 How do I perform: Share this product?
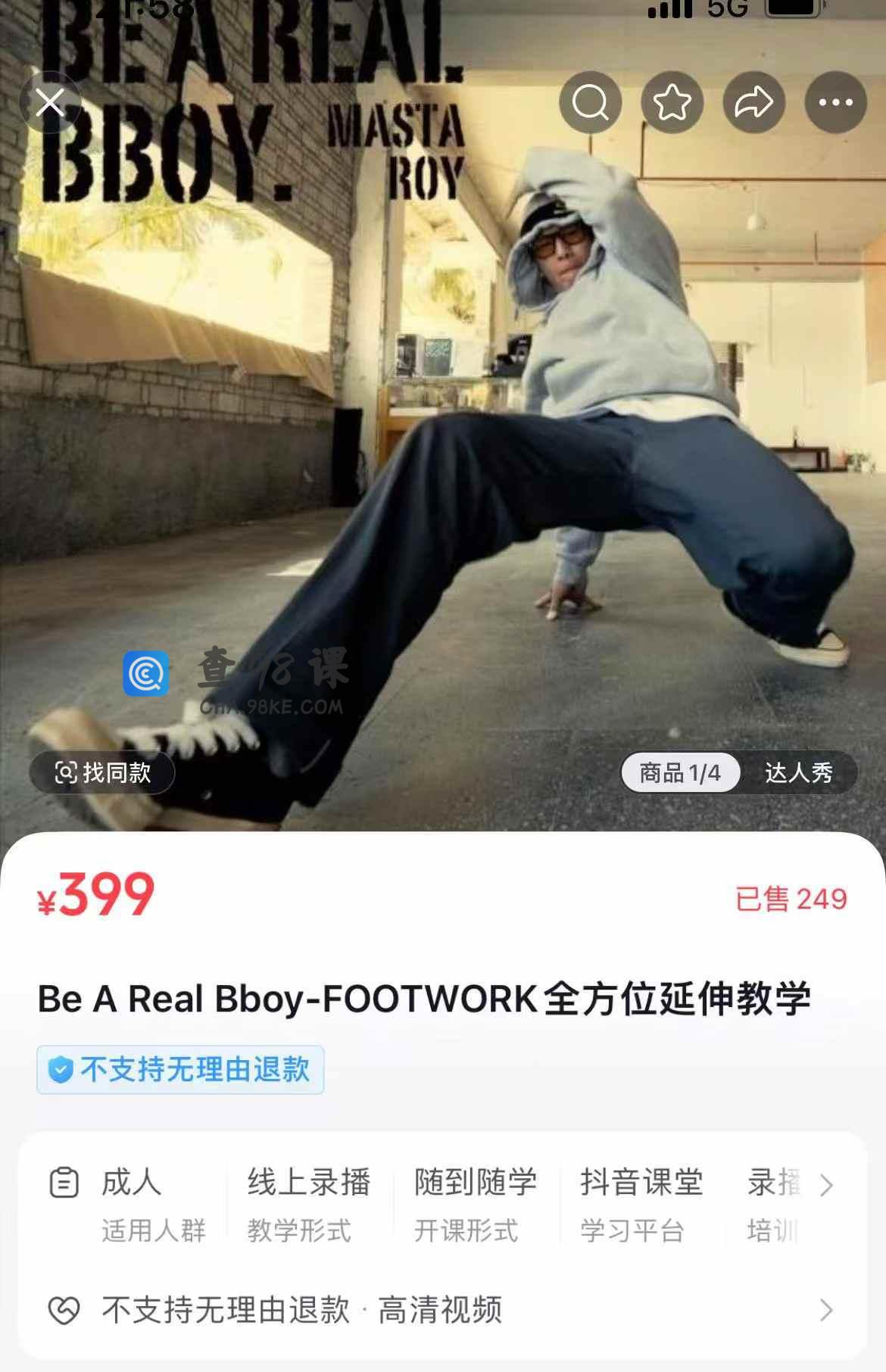tap(753, 102)
